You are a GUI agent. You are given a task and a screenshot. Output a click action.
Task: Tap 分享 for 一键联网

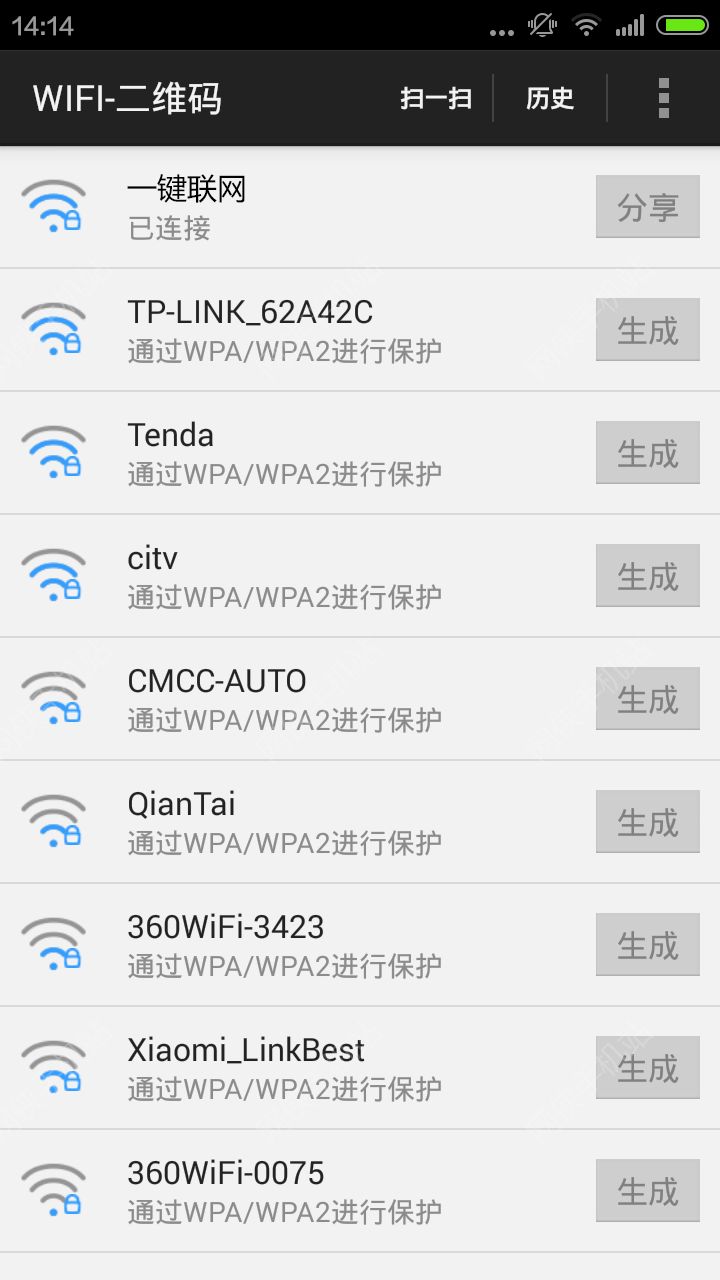[647, 207]
